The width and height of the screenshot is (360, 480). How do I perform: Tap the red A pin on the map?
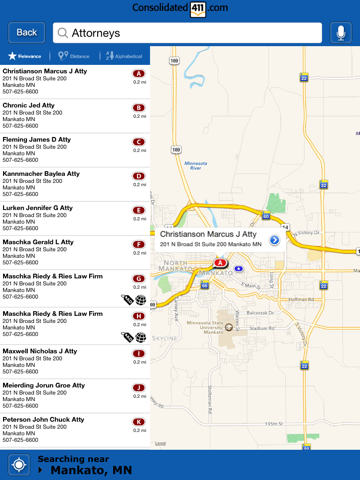point(220,263)
